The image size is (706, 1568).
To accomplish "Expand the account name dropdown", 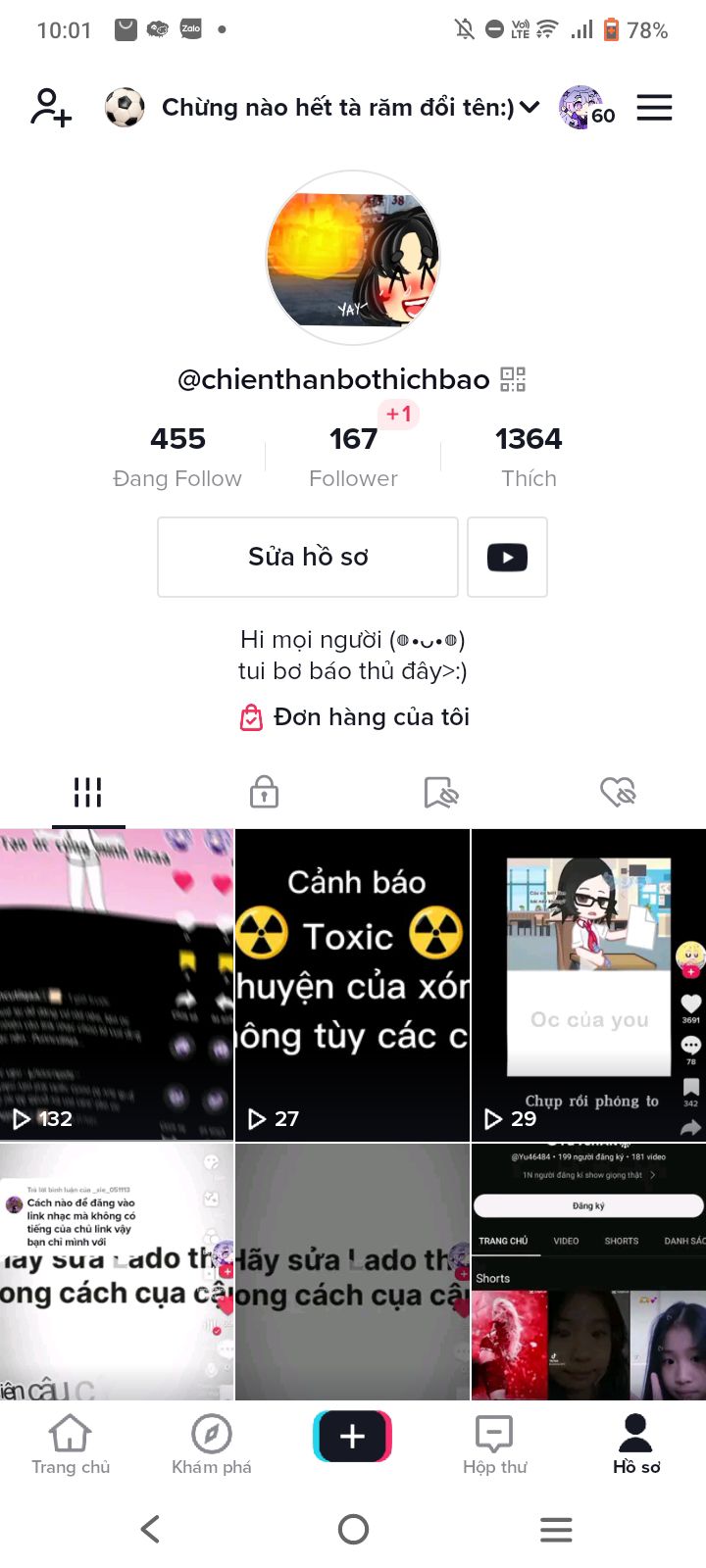I will pos(529,107).
